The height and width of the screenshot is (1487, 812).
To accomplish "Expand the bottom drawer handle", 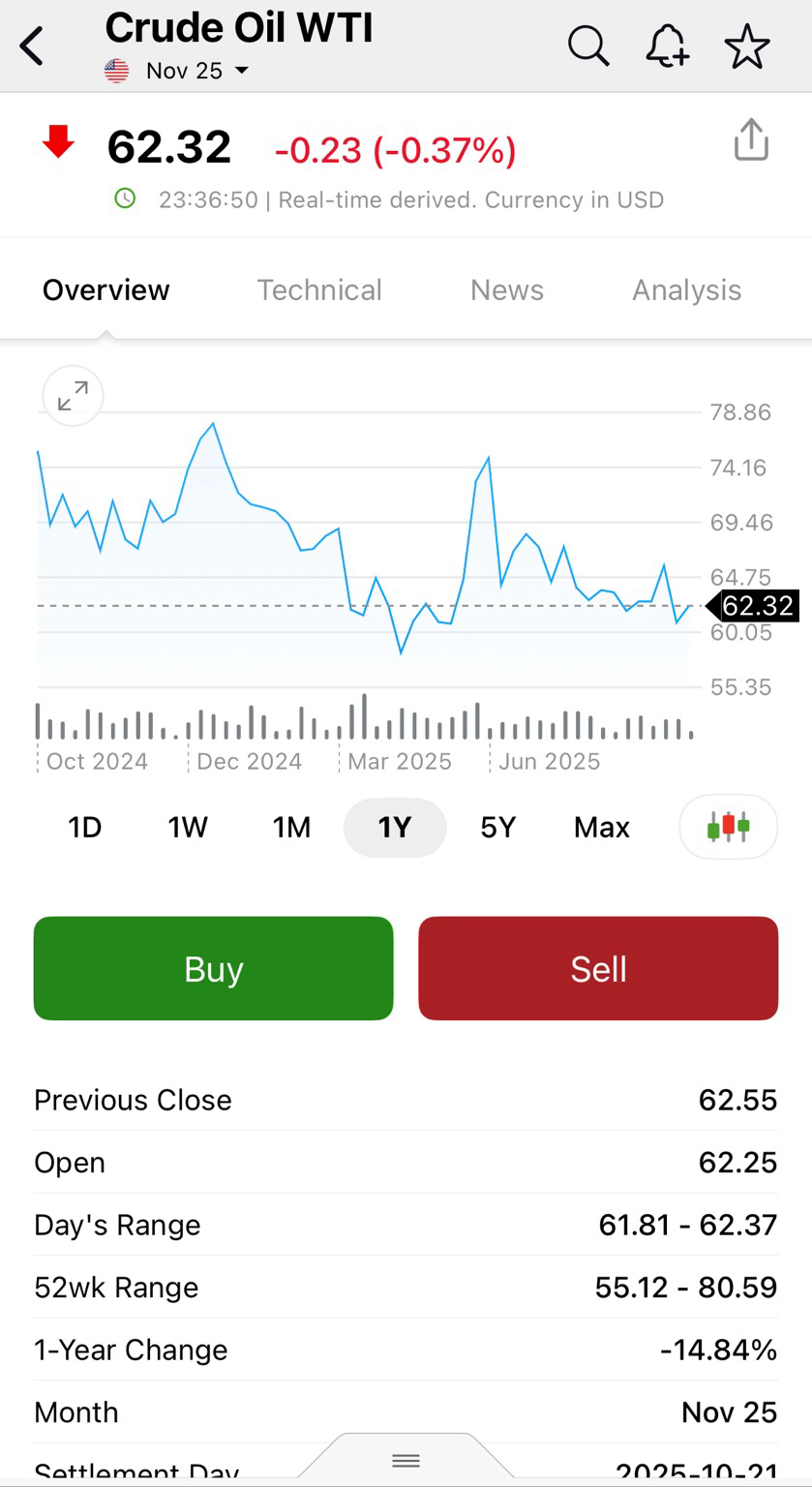I will click(406, 1460).
